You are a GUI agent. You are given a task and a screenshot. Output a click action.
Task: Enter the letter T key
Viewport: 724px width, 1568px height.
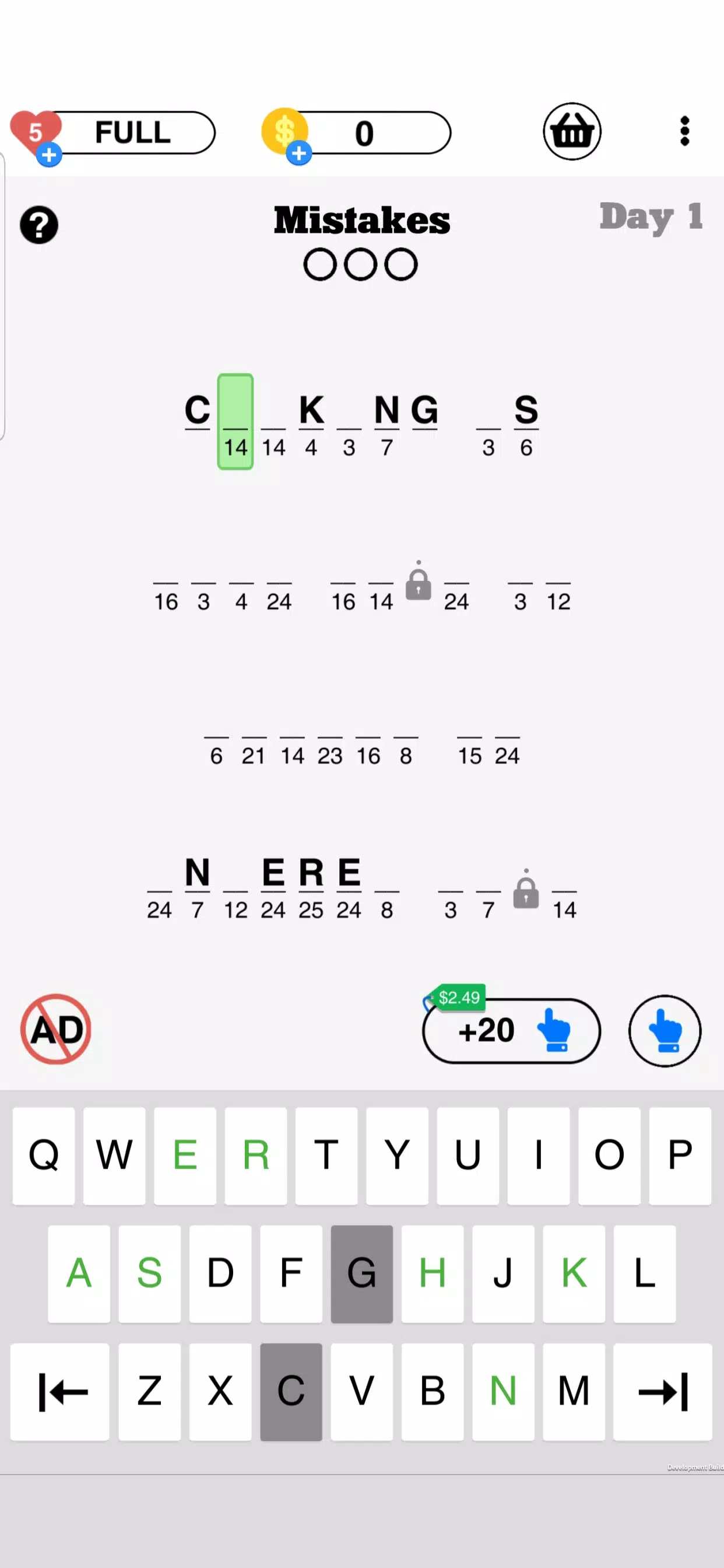[x=326, y=1156]
